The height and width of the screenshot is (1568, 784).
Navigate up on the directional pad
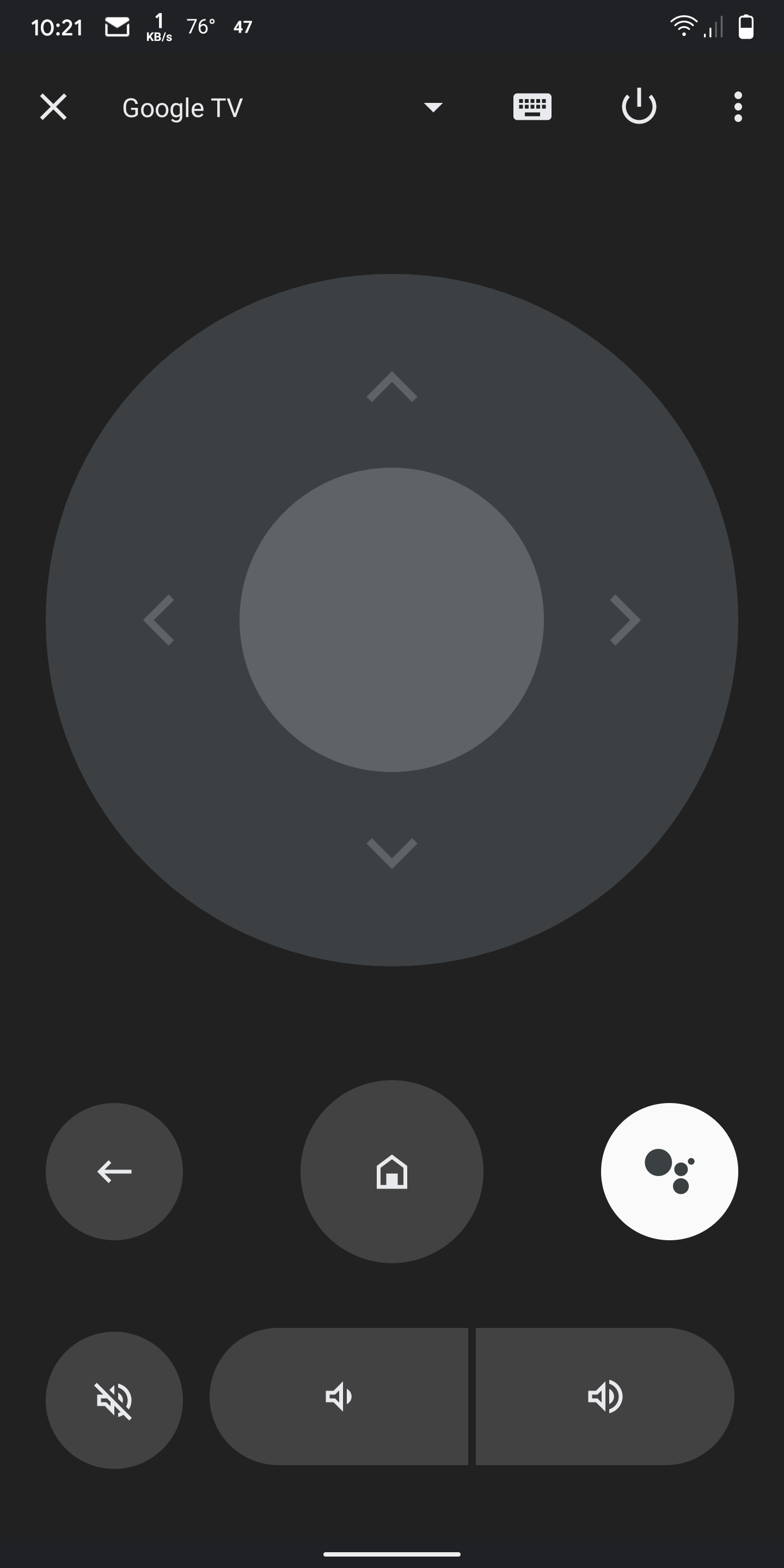click(391, 387)
